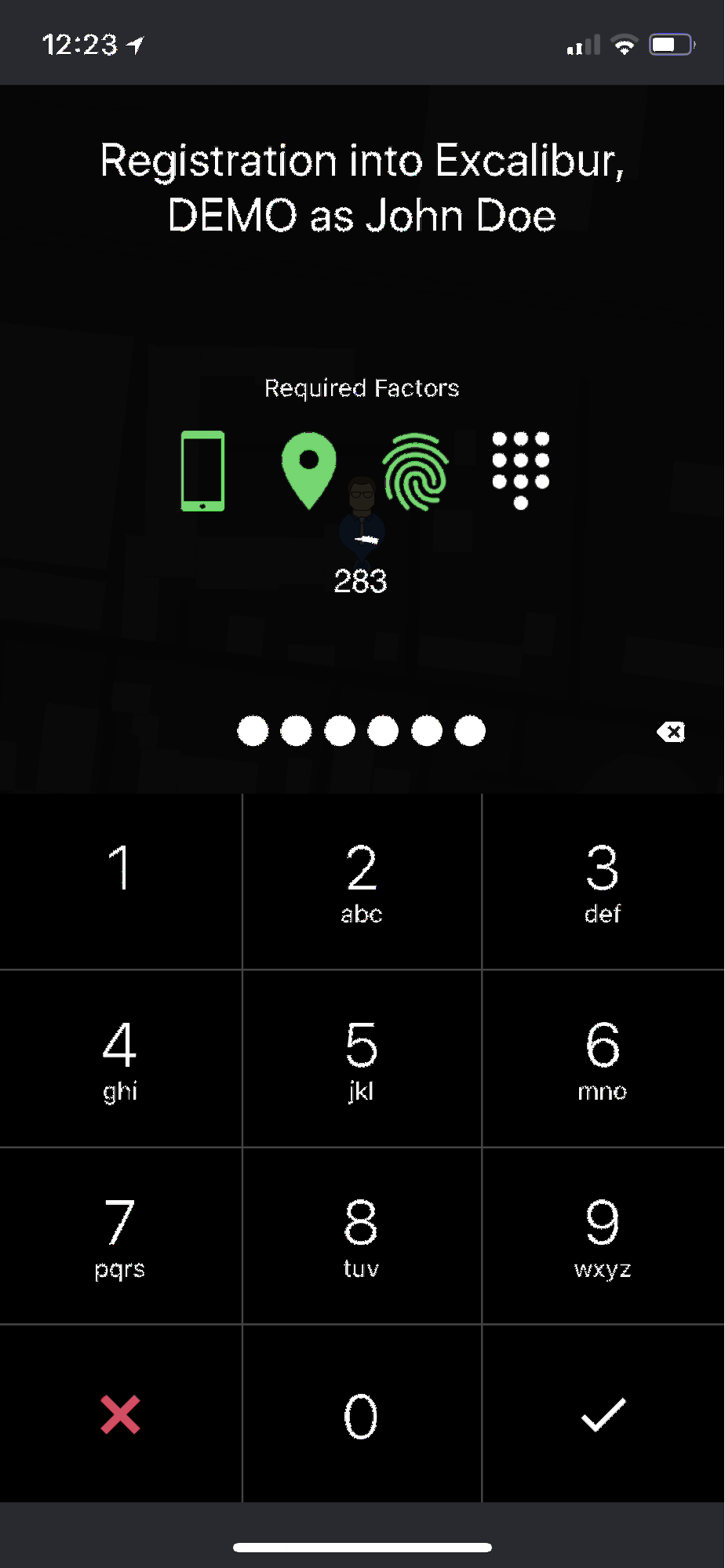Image resolution: width=725 pixels, height=1568 pixels.
Task: Enter digit 5 jkl
Action: [x=362, y=1058]
